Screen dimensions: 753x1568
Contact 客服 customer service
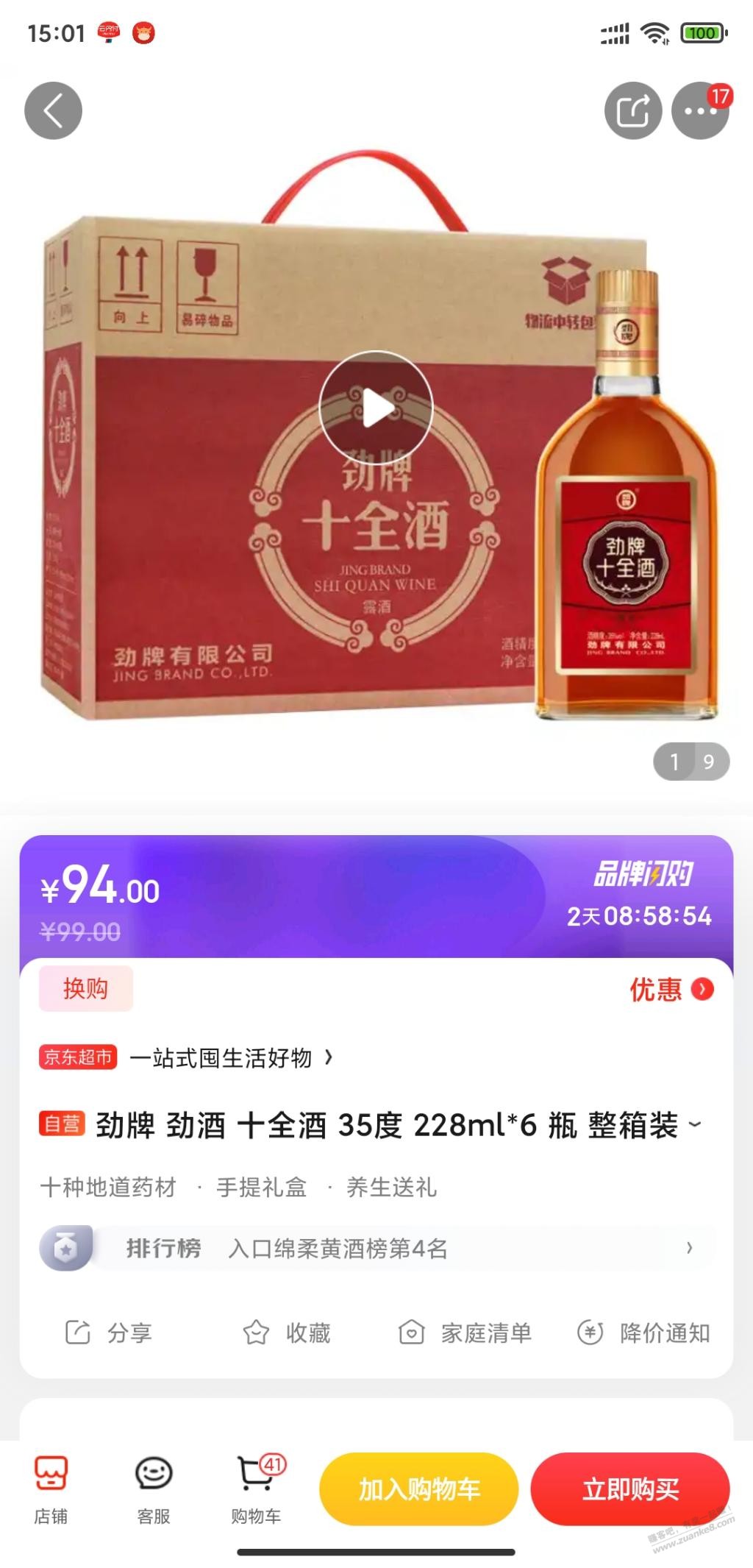pyautogui.click(x=154, y=1483)
